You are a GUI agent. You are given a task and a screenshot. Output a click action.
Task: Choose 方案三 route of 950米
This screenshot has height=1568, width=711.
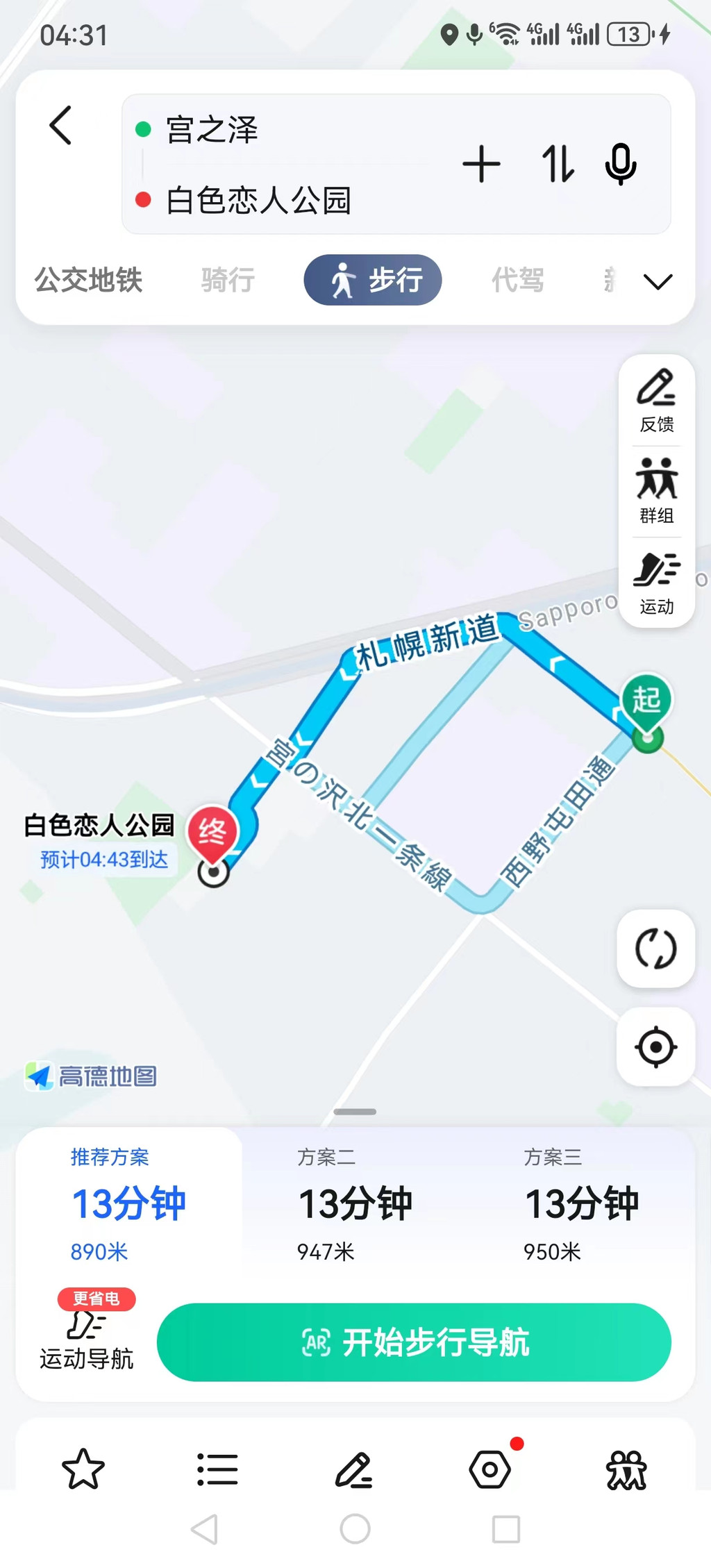click(x=580, y=1205)
